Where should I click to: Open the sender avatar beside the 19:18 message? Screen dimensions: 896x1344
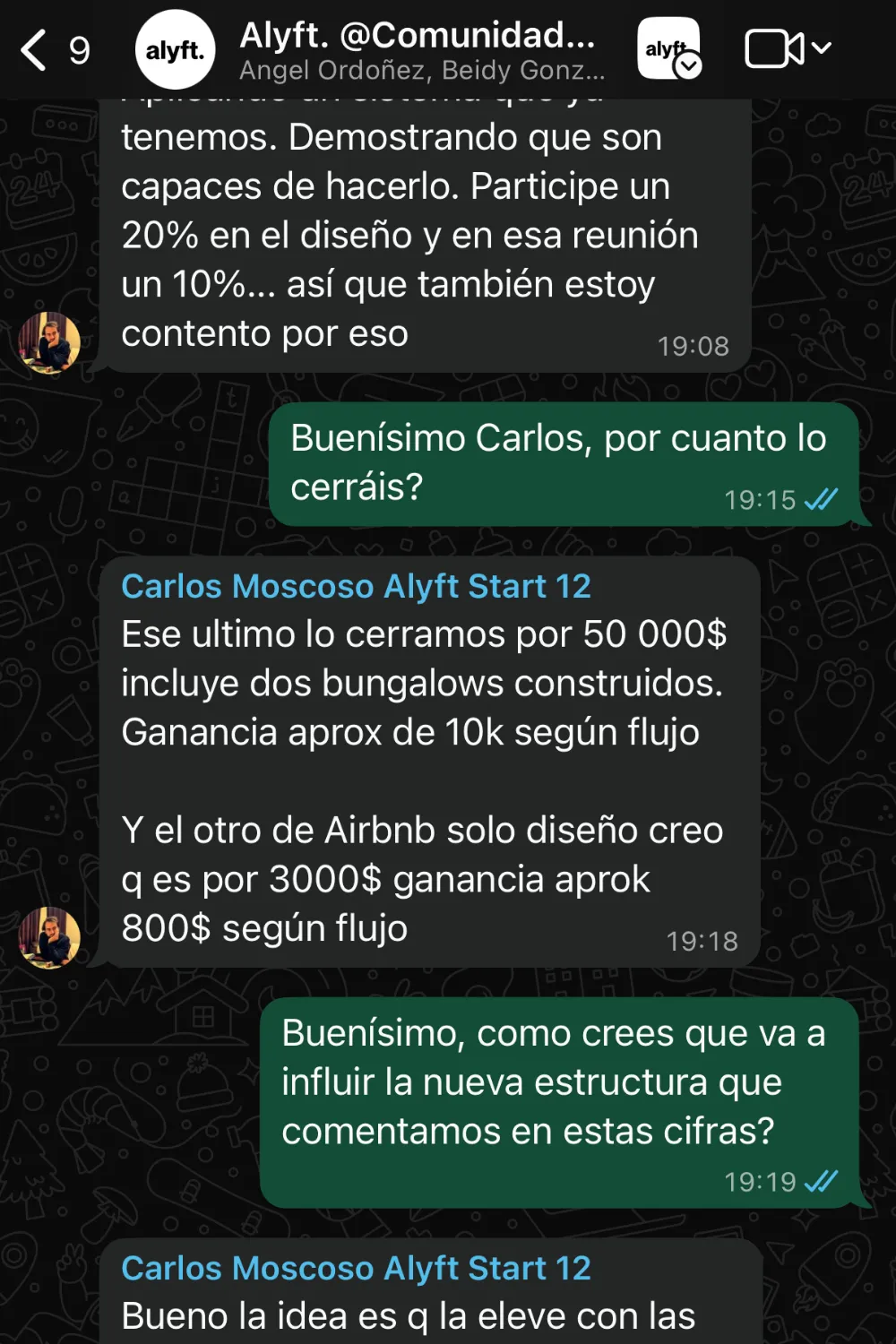pyautogui.click(x=49, y=937)
